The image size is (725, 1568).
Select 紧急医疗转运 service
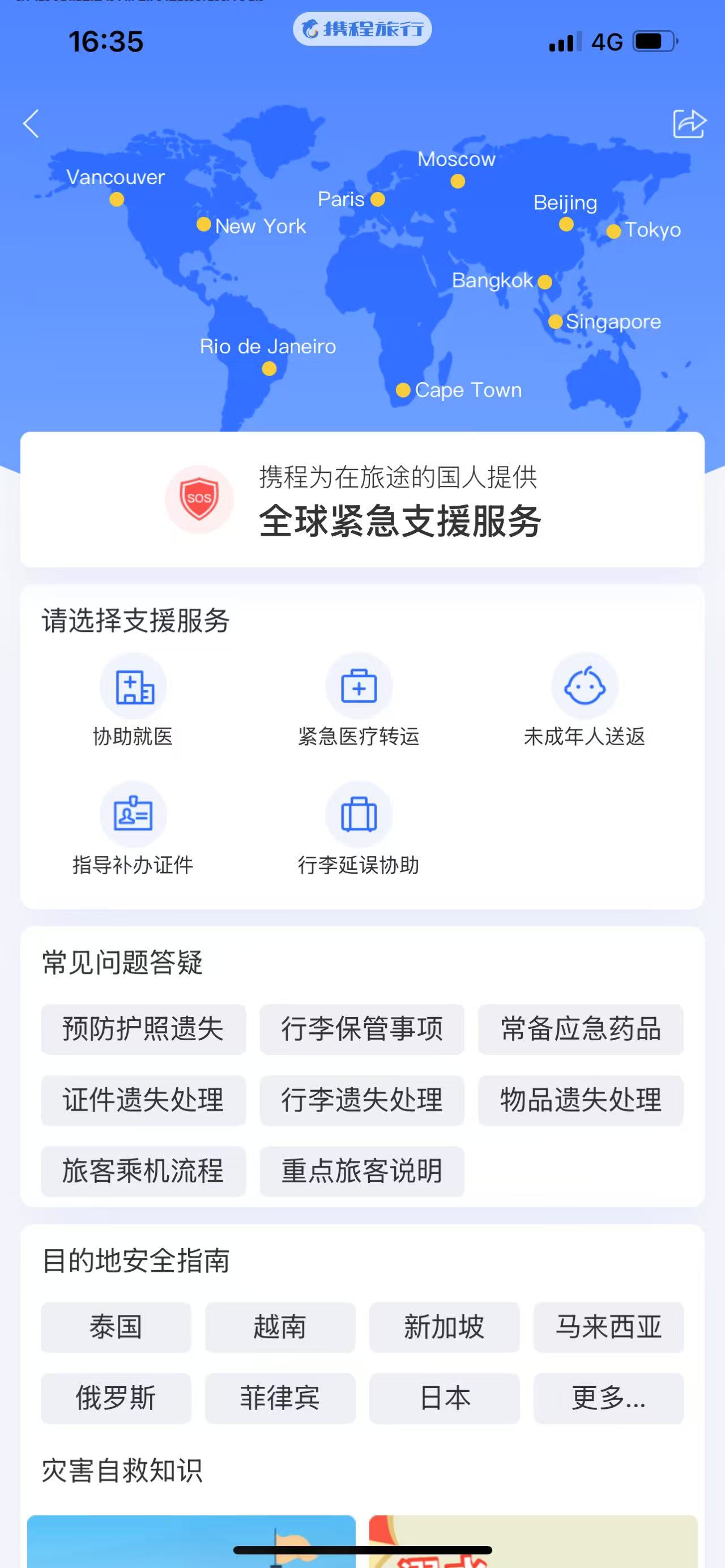click(359, 700)
